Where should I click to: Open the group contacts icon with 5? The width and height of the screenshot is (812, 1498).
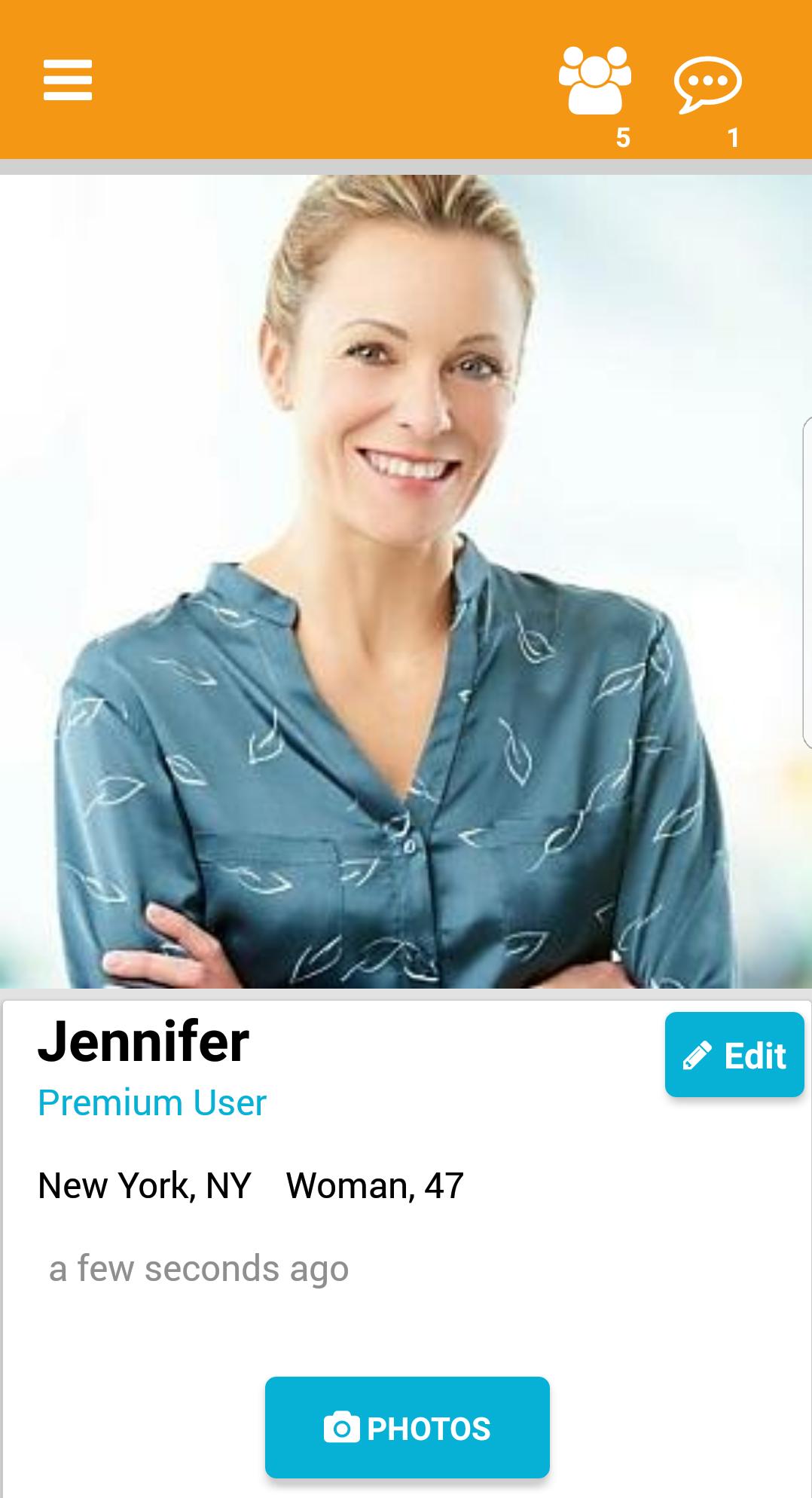pyautogui.click(x=594, y=81)
